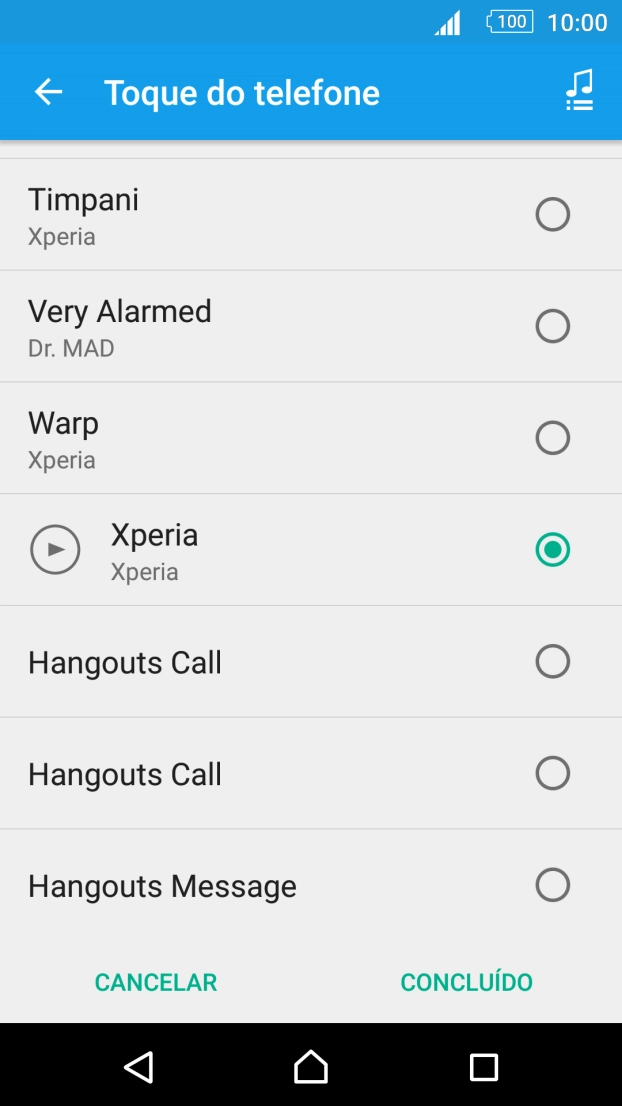Go back from Toque do telefone
Screen dimensions: 622x1106
pos(48,93)
